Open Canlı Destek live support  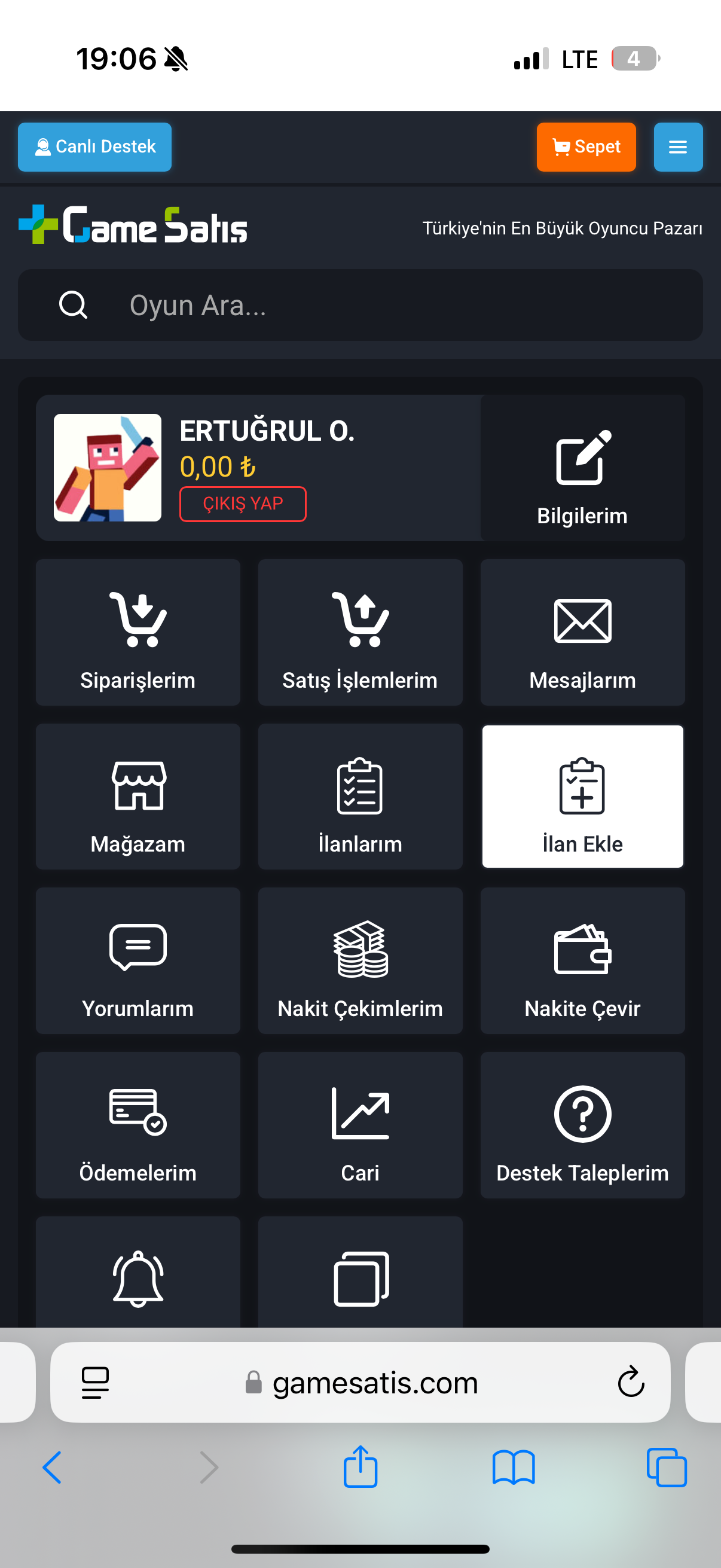(94, 147)
